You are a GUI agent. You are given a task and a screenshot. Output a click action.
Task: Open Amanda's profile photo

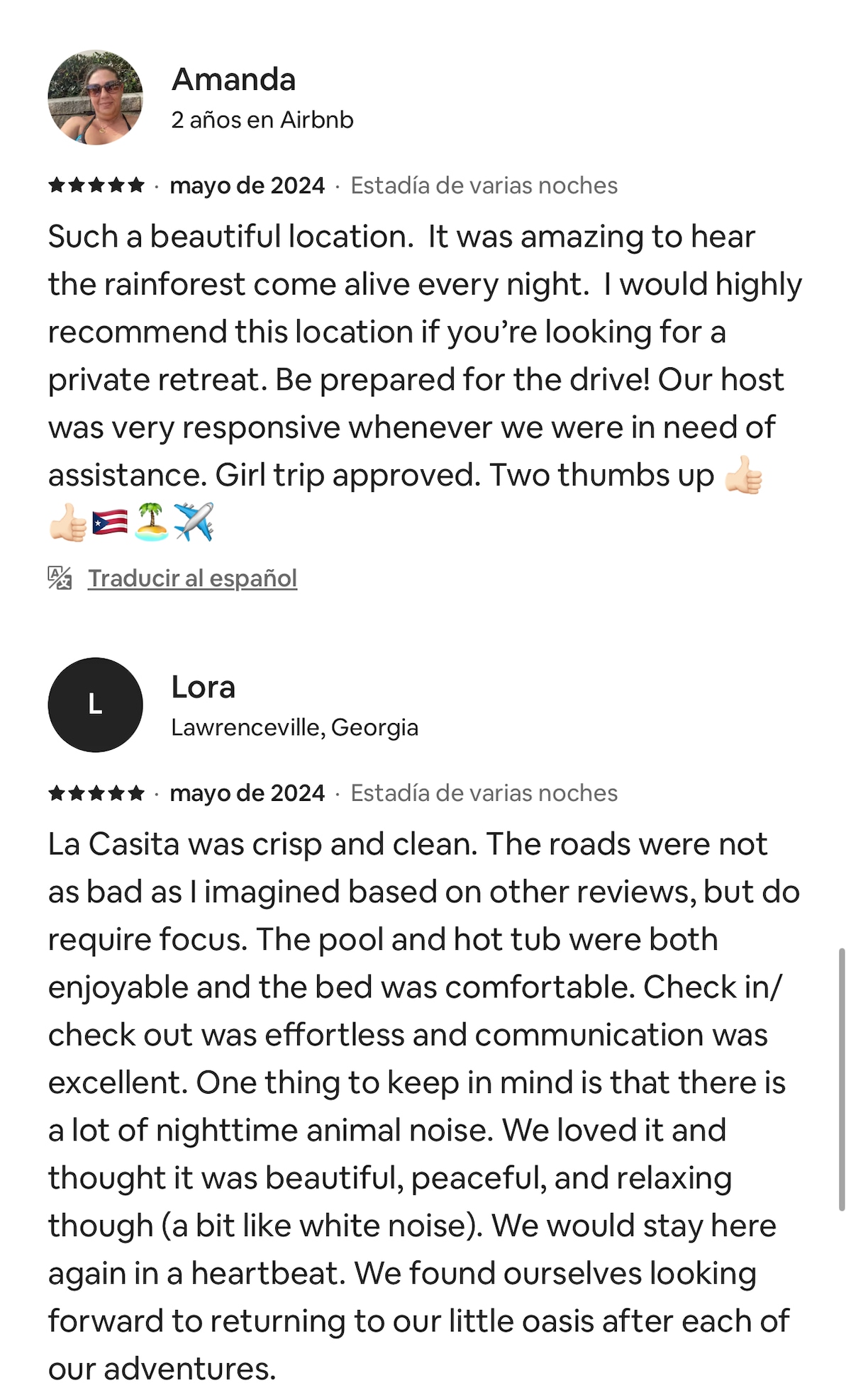[x=95, y=97]
